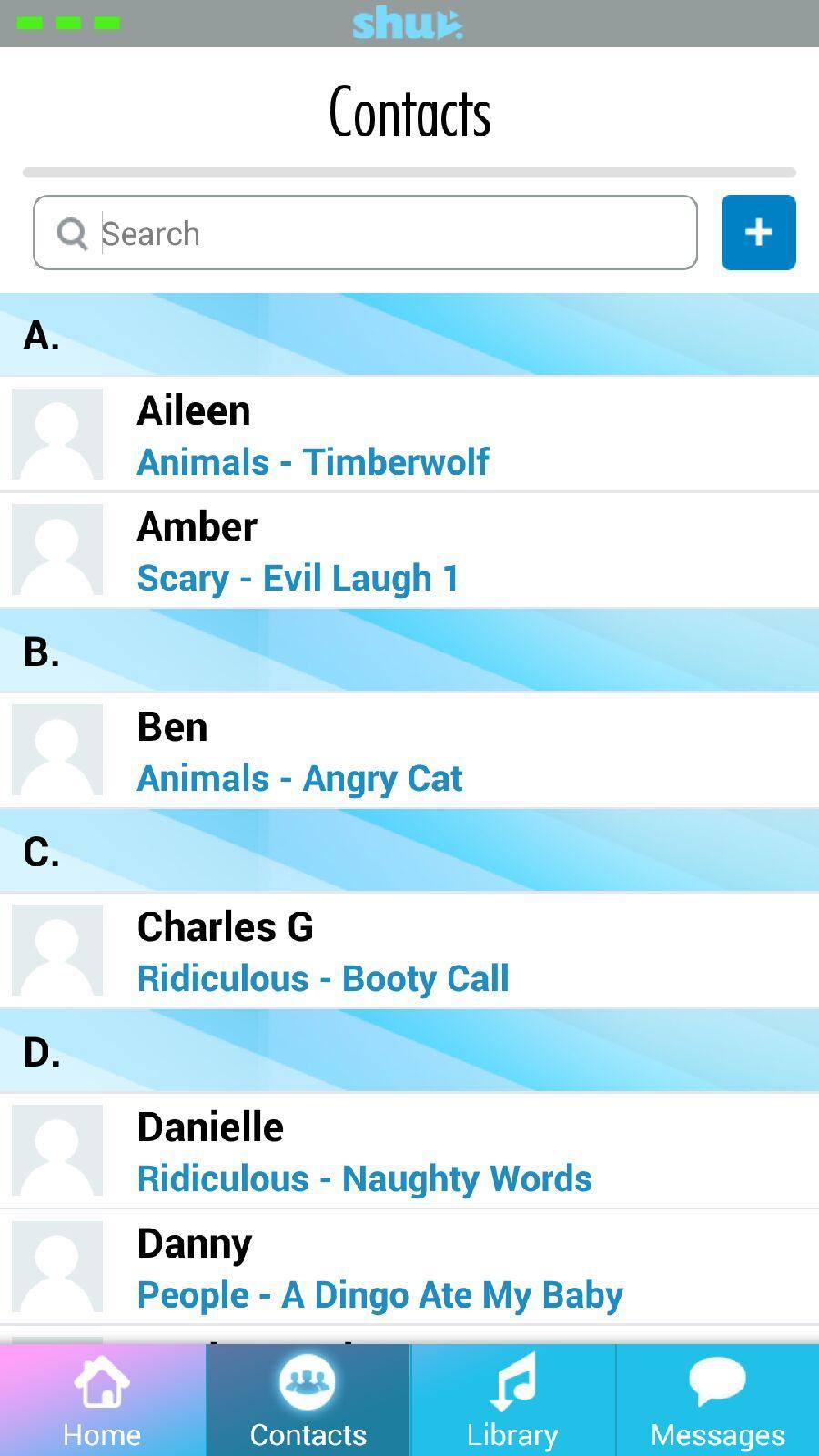This screenshot has height=1456, width=819.
Task: Open Charles G's contact entry
Action: pyautogui.click(x=409, y=951)
